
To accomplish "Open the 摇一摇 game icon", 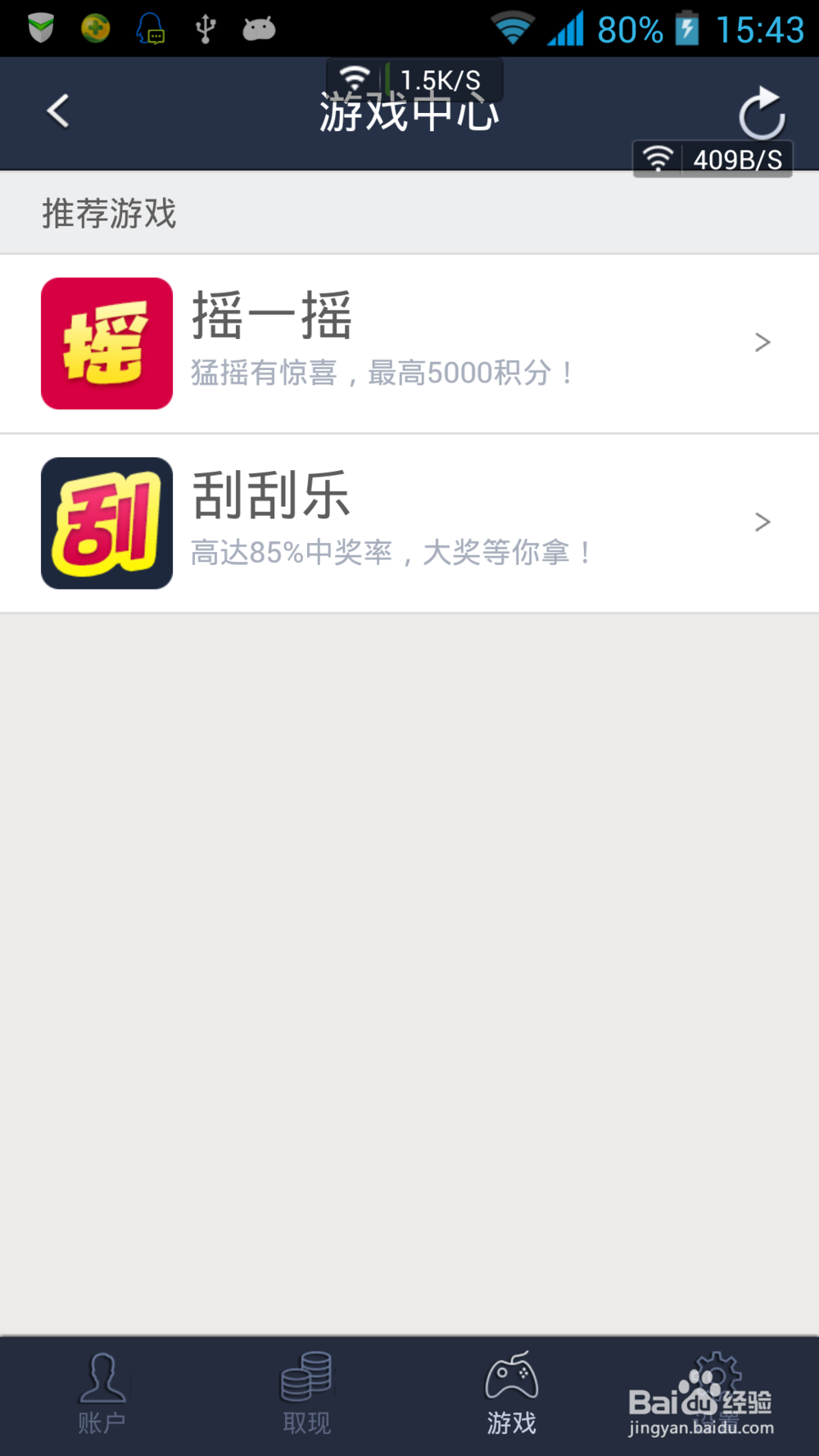I will [x=106, y=342].
